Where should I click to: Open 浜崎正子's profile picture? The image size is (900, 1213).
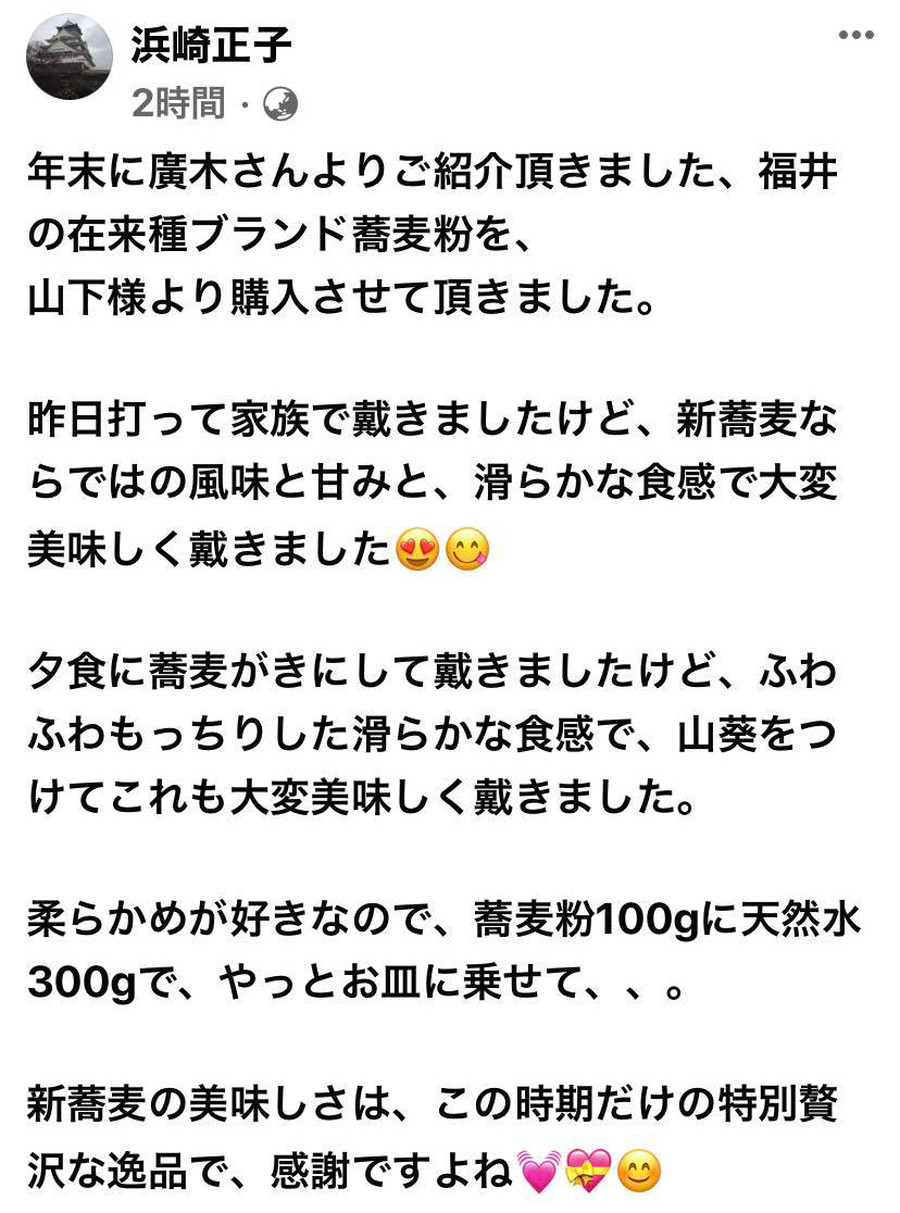point(69,57)
